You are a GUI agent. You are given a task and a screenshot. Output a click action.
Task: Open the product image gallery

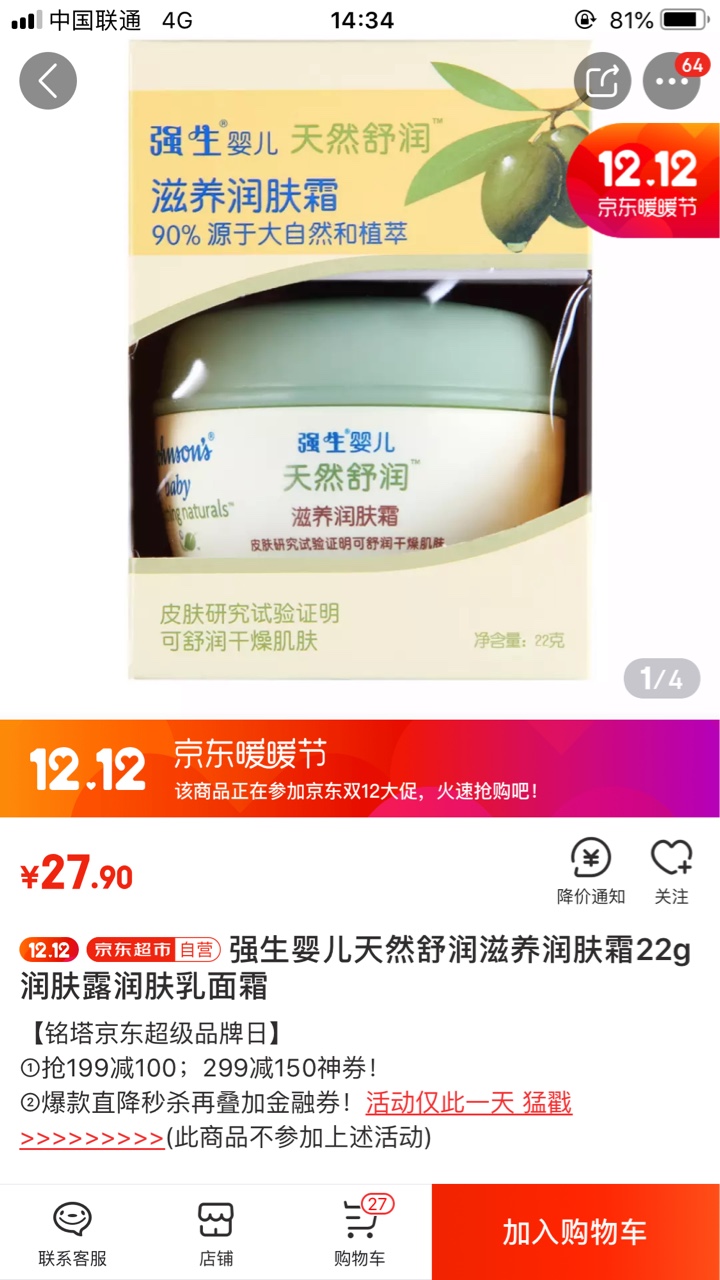tap(360, 360)
